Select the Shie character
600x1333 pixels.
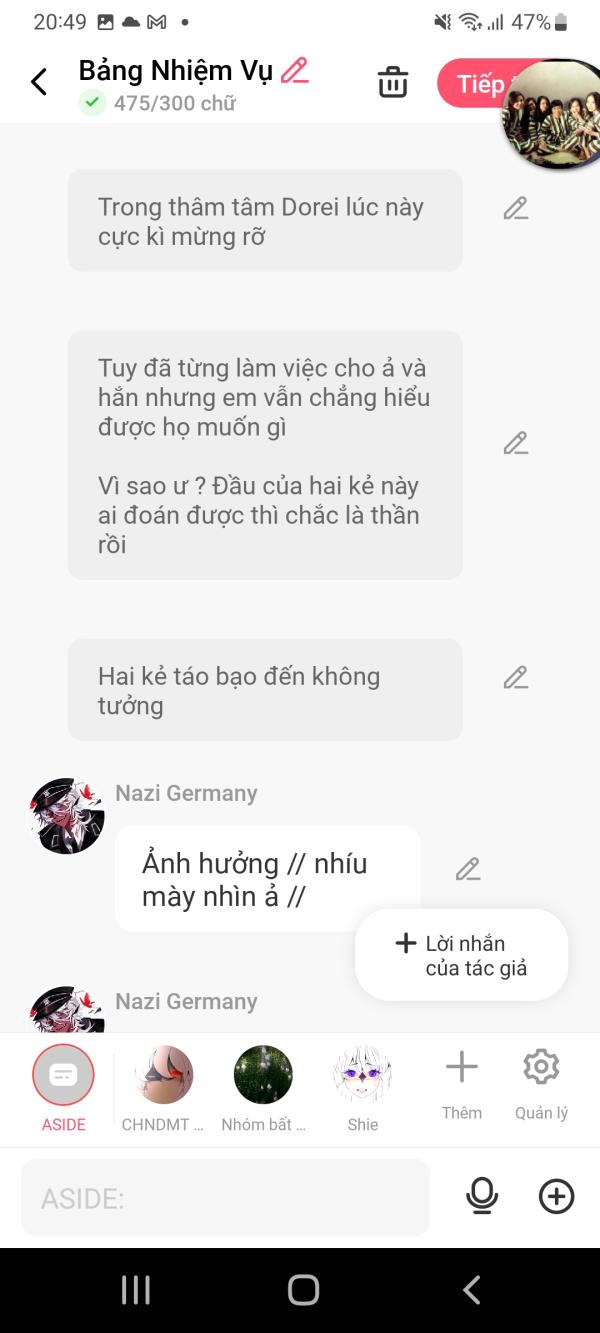[362, 1088]
